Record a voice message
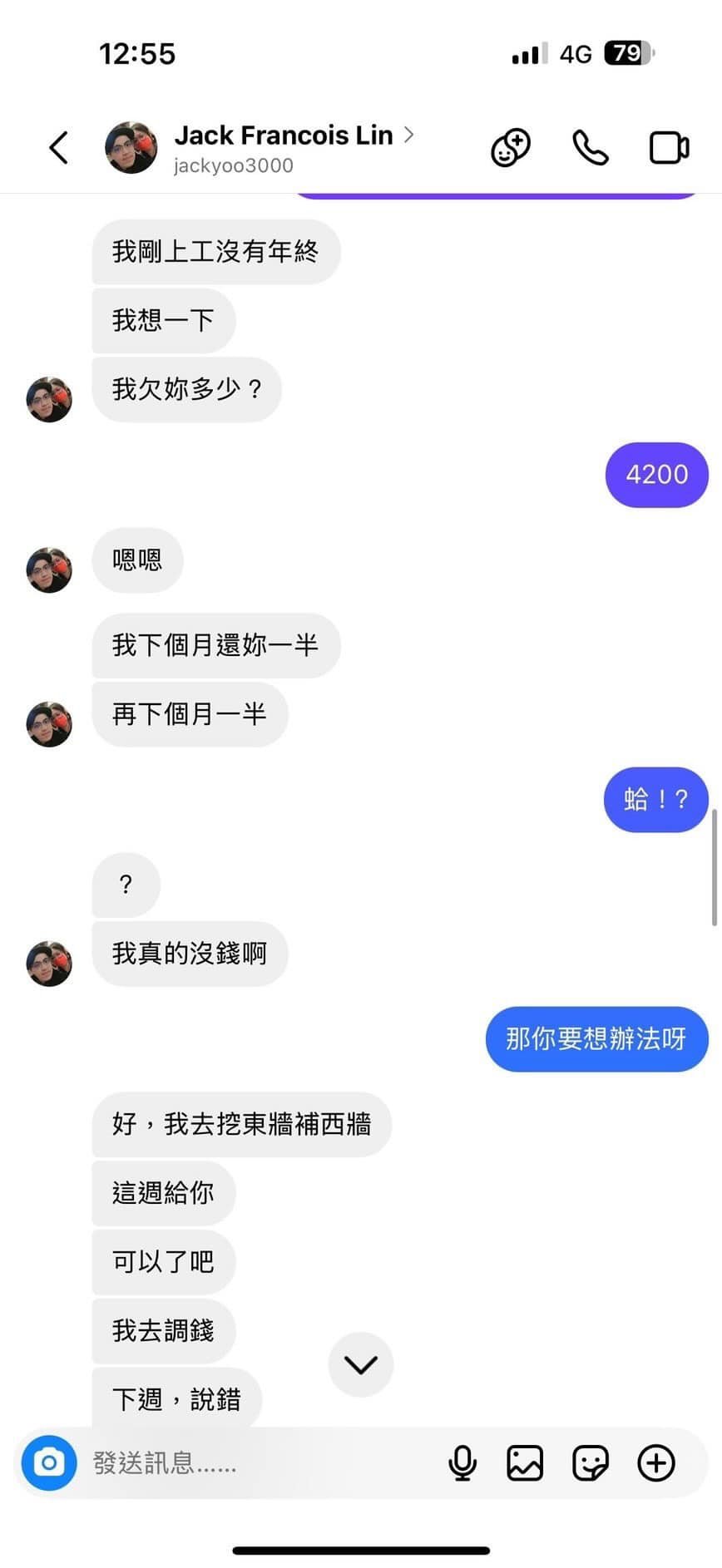722x1568 pixels. tap(462, 1462)
